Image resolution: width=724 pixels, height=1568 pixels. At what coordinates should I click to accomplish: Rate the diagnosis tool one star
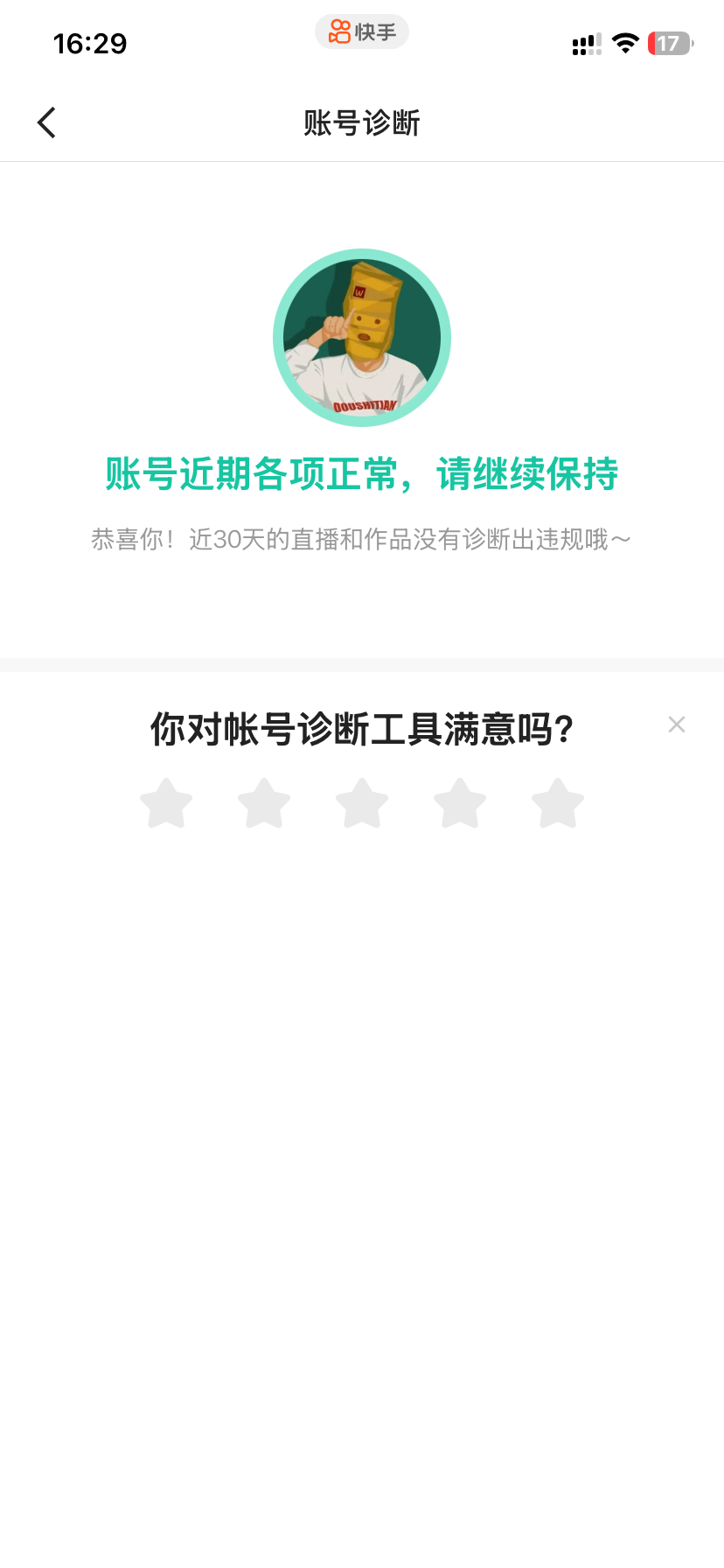166,803
